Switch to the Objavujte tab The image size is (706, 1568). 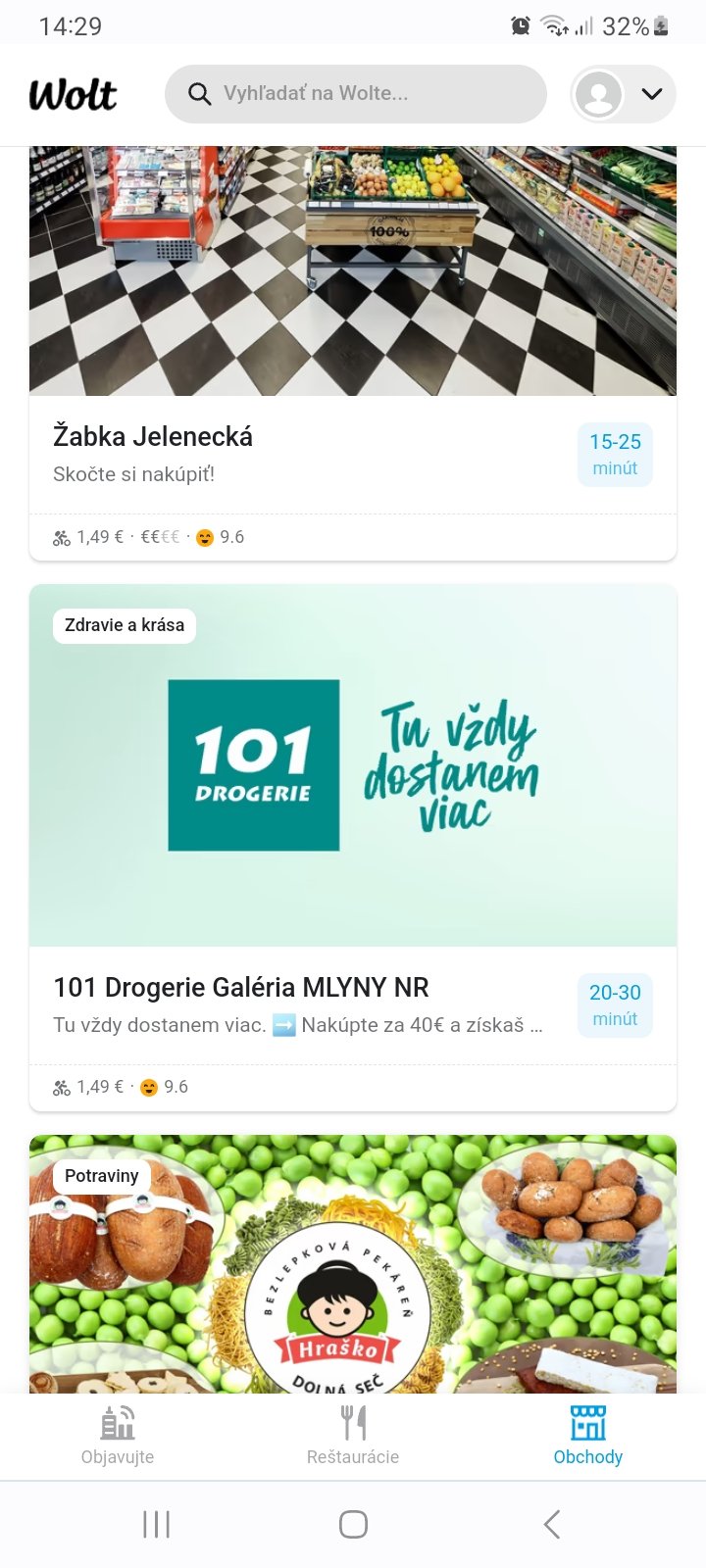coord(118,1436)
